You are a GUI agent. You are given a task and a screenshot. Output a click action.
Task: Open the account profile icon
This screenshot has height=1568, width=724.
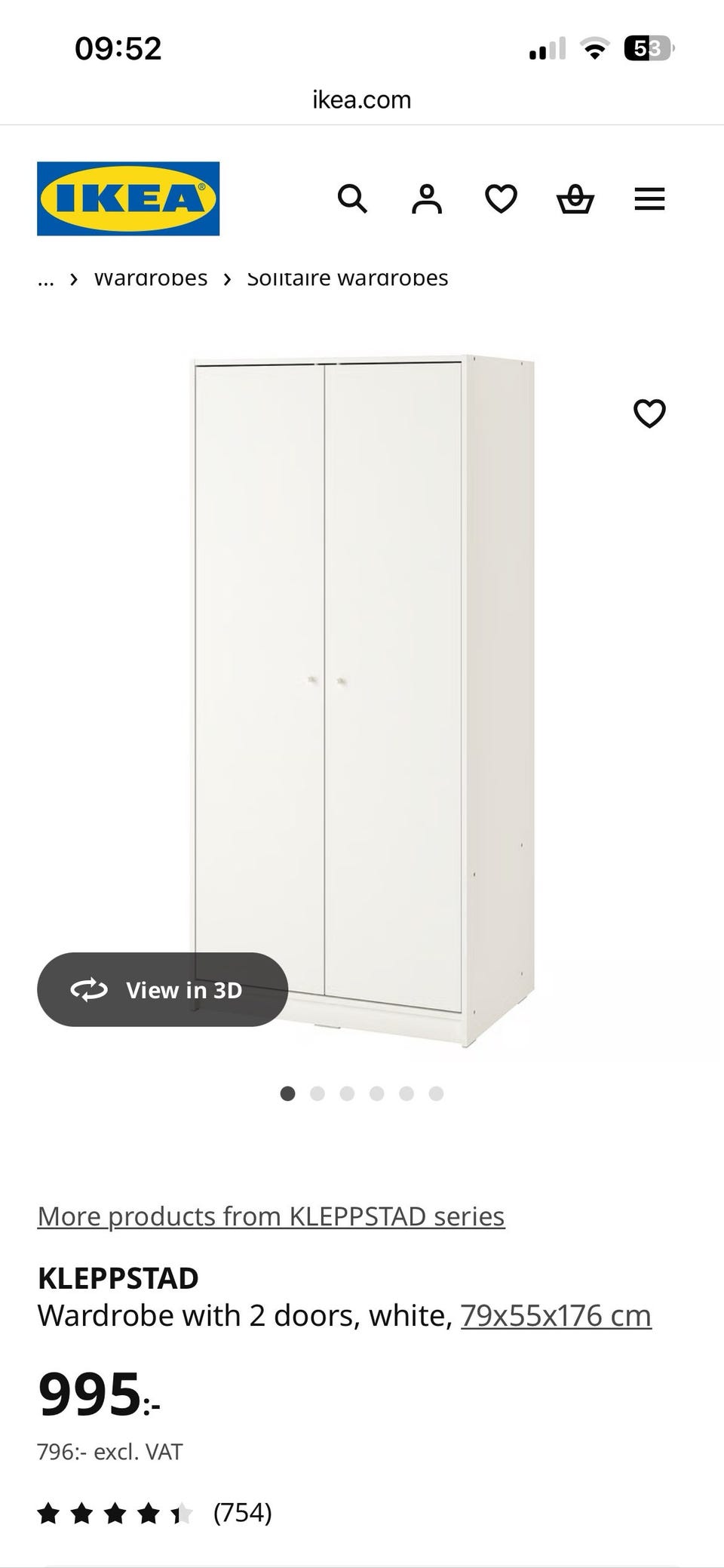pos(426,199)
